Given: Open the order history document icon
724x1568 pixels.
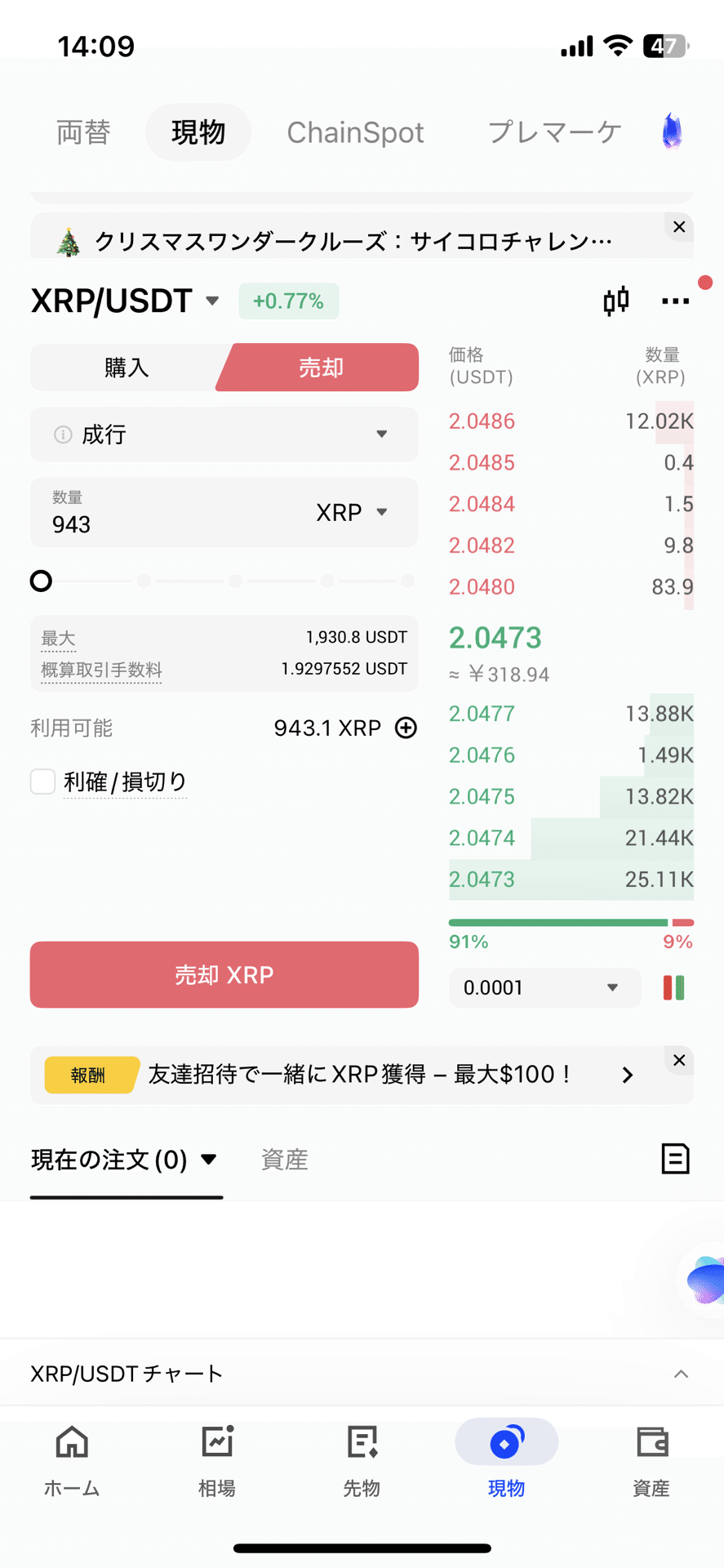Looking at the screenshot, I should point(675,1159).
